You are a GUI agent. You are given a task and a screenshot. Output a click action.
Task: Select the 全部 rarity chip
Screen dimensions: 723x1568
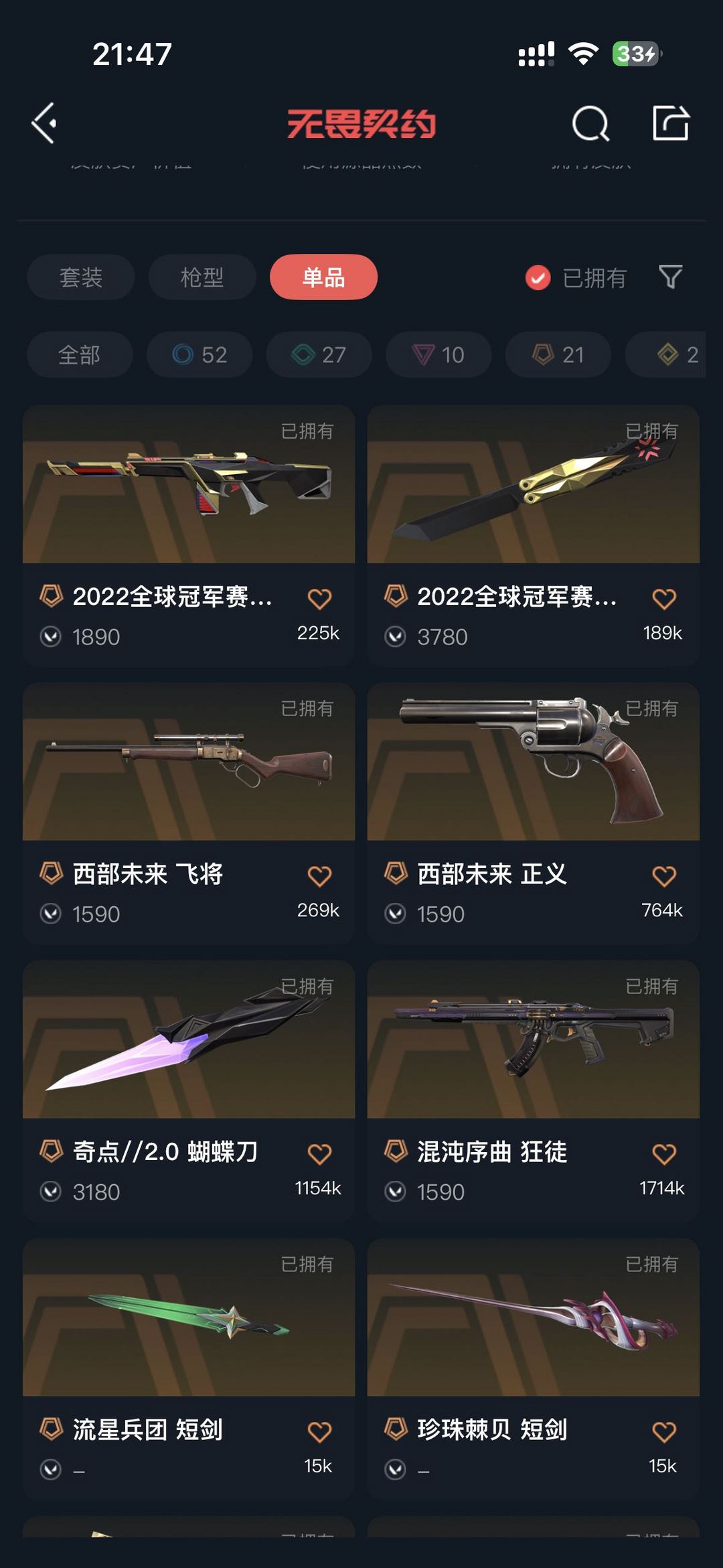click(x=80, y=354)
